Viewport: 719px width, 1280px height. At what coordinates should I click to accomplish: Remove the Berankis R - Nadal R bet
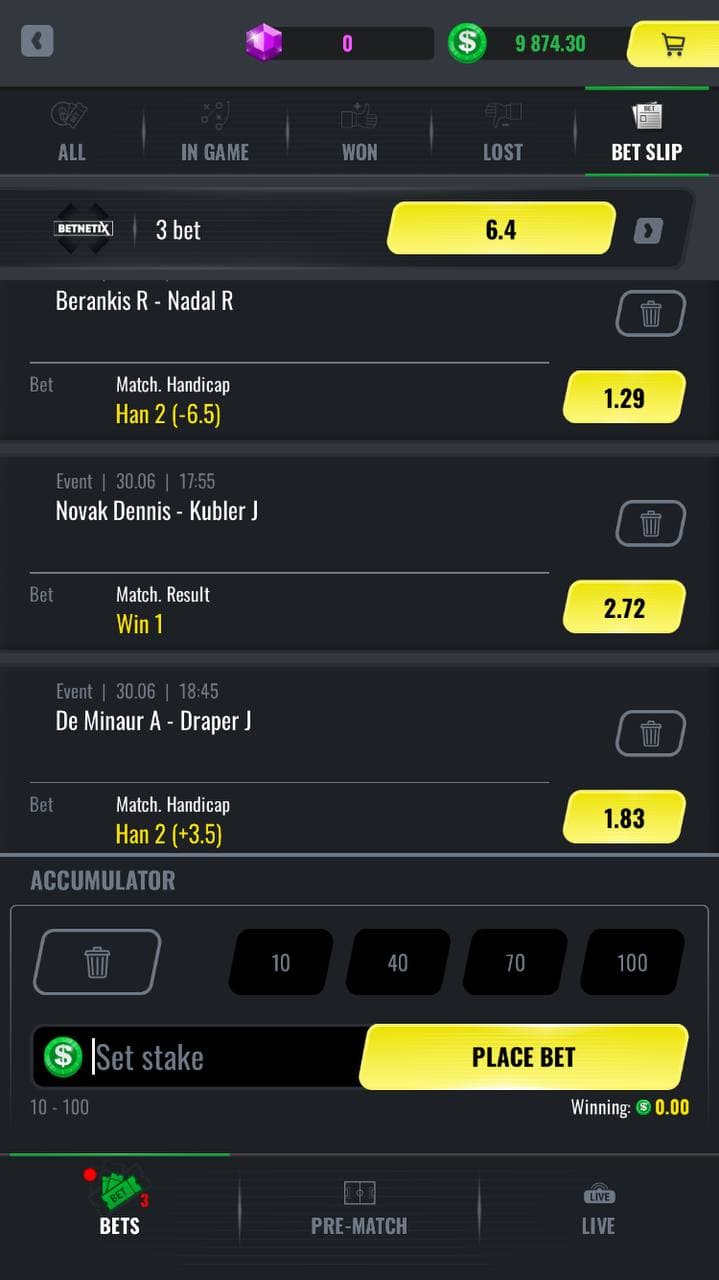(650, 314)
